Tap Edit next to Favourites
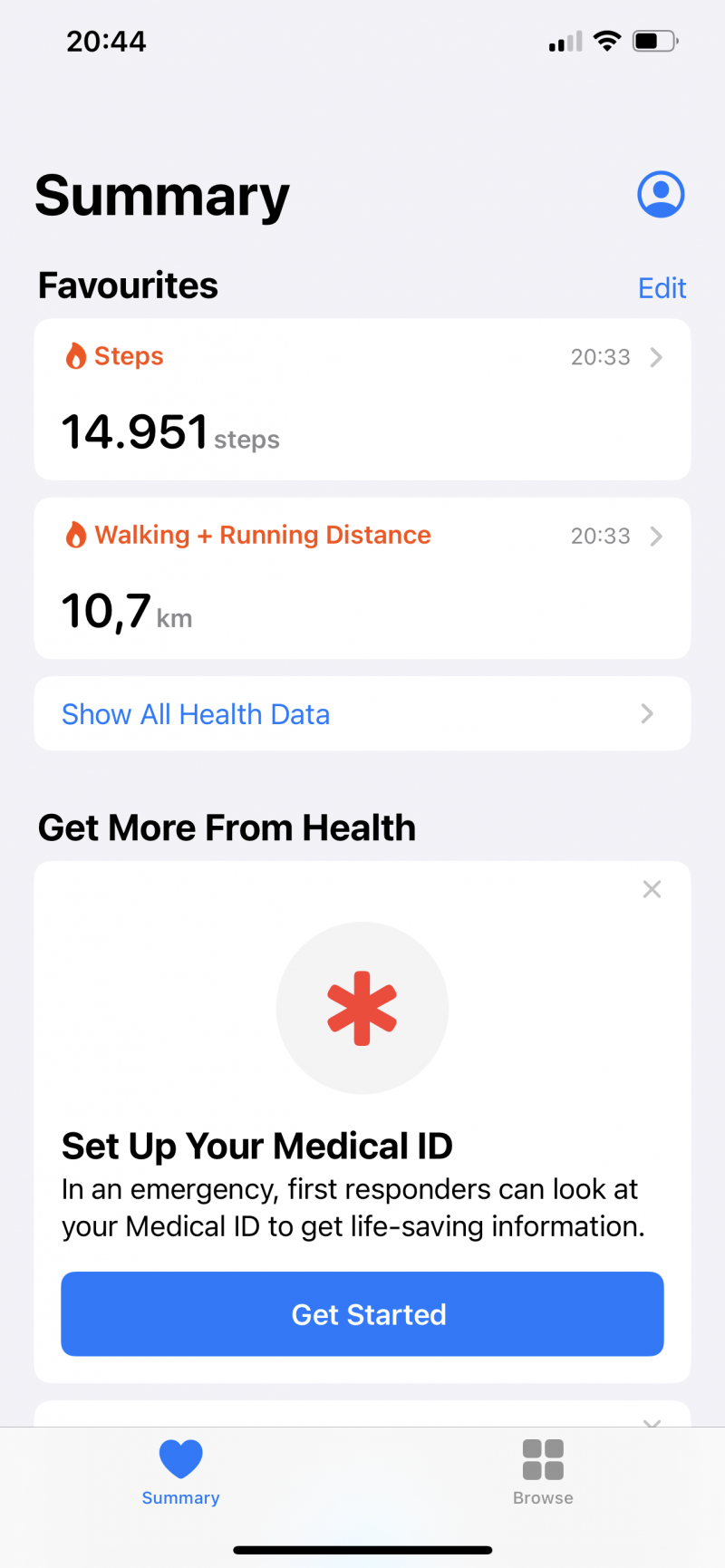 [662, 288]
